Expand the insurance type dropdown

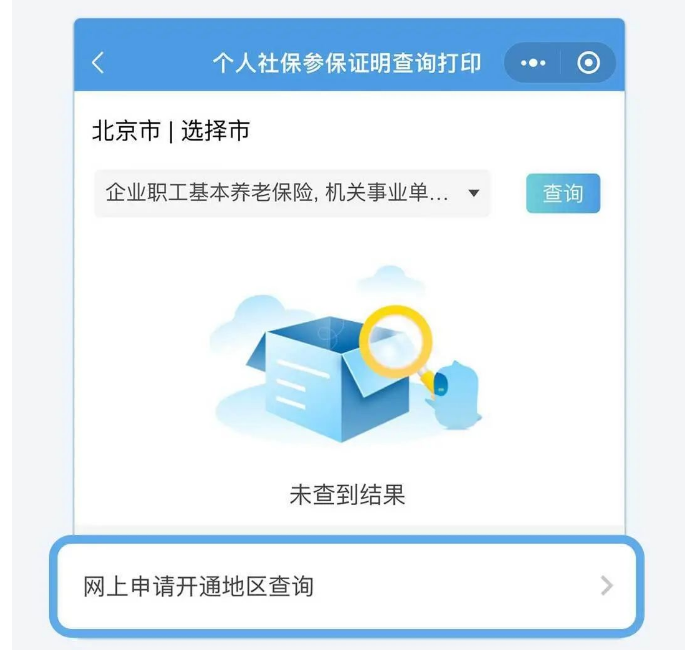tap(292, 193)
